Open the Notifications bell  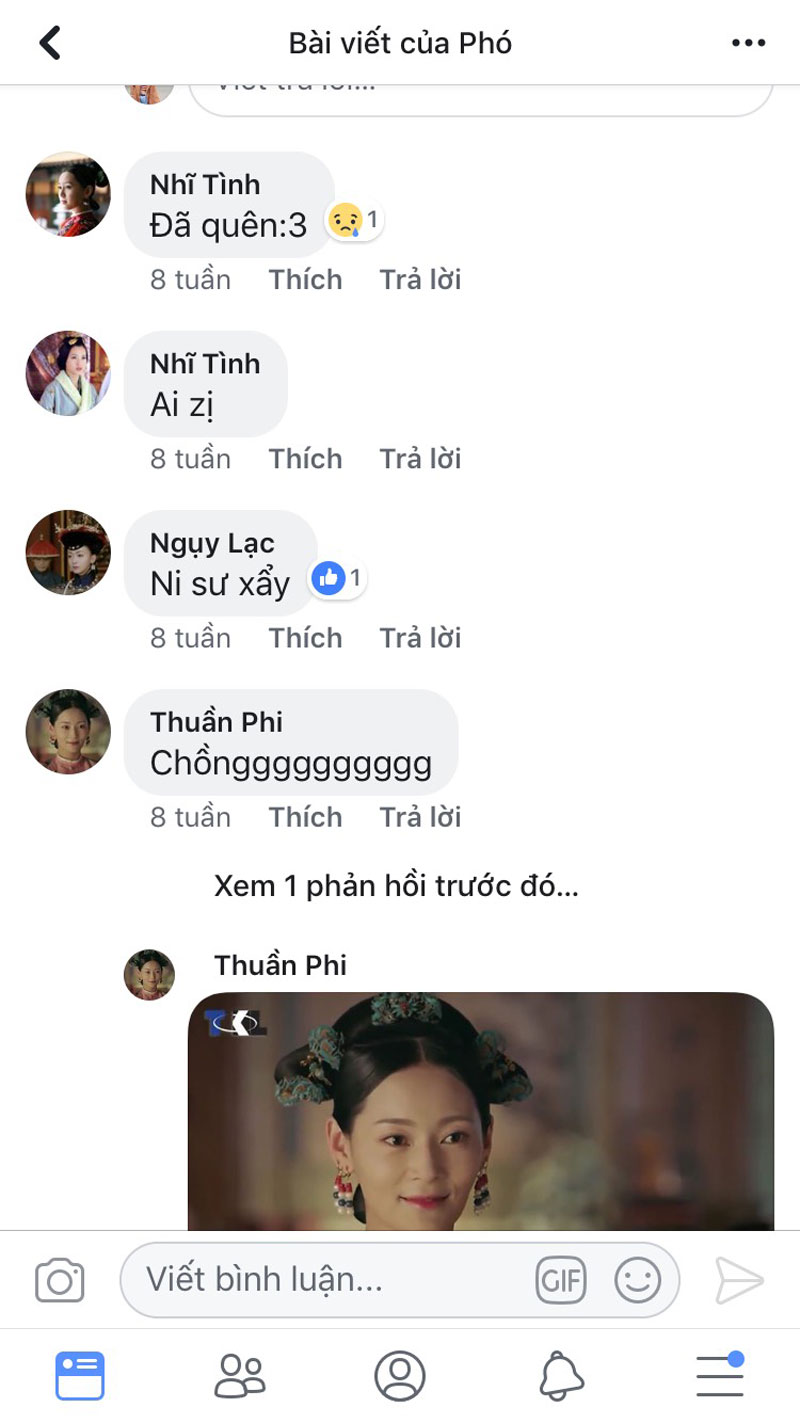coord(560,1375)
